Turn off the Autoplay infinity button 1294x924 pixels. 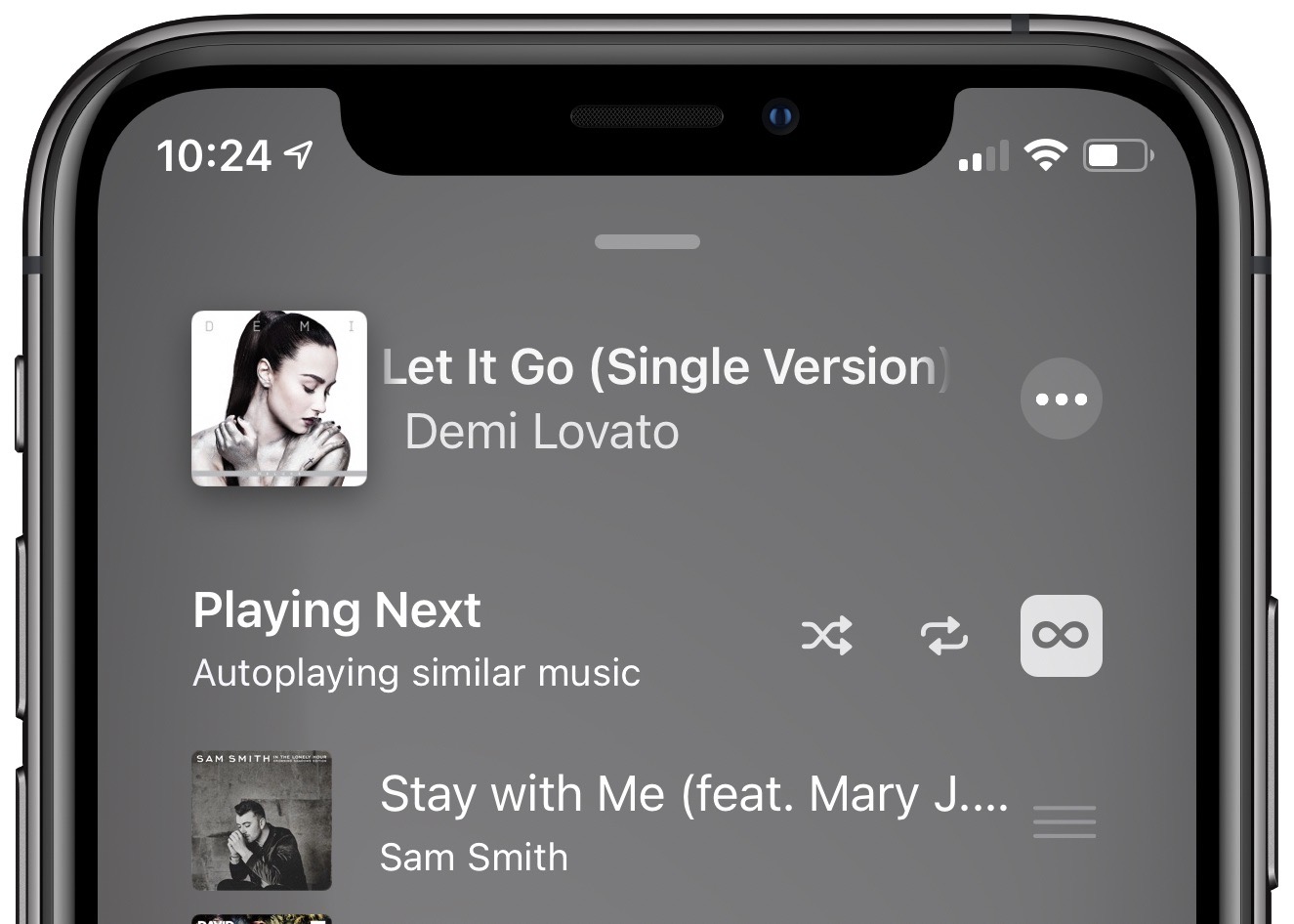1061,636
